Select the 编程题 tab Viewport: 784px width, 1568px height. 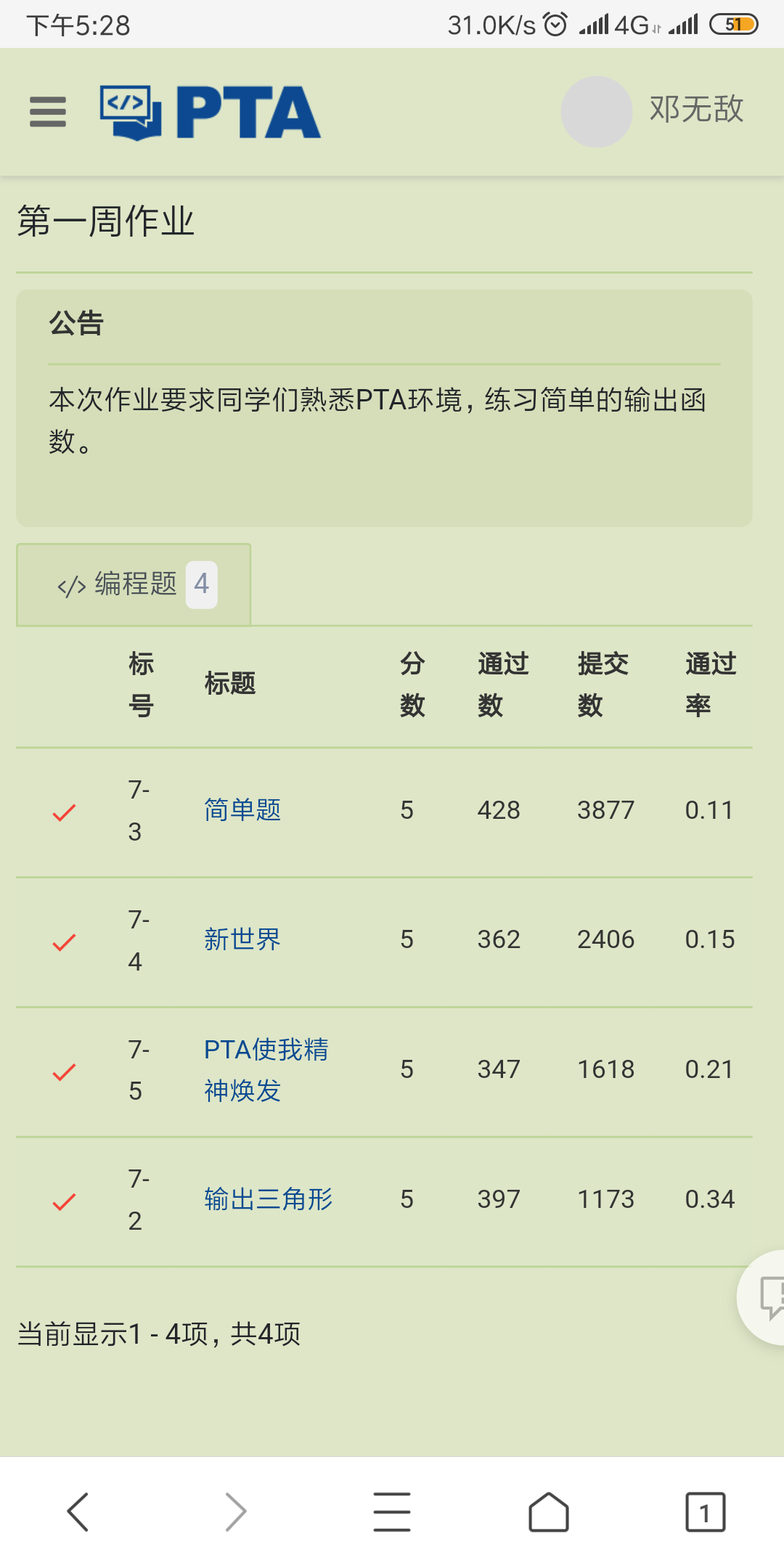(134, 584)
